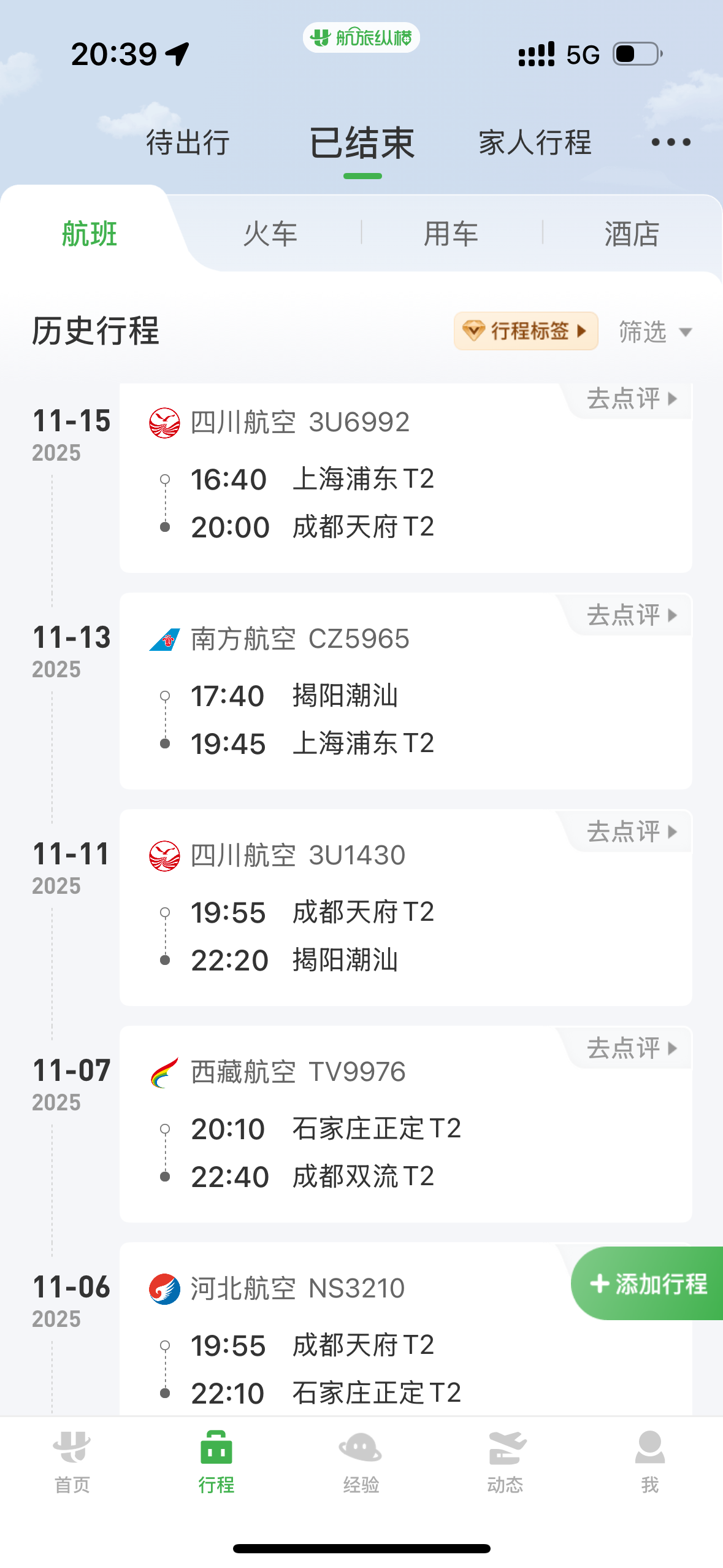
Task: Open the 我 profile tab
Action: [x=649, y=1462]
